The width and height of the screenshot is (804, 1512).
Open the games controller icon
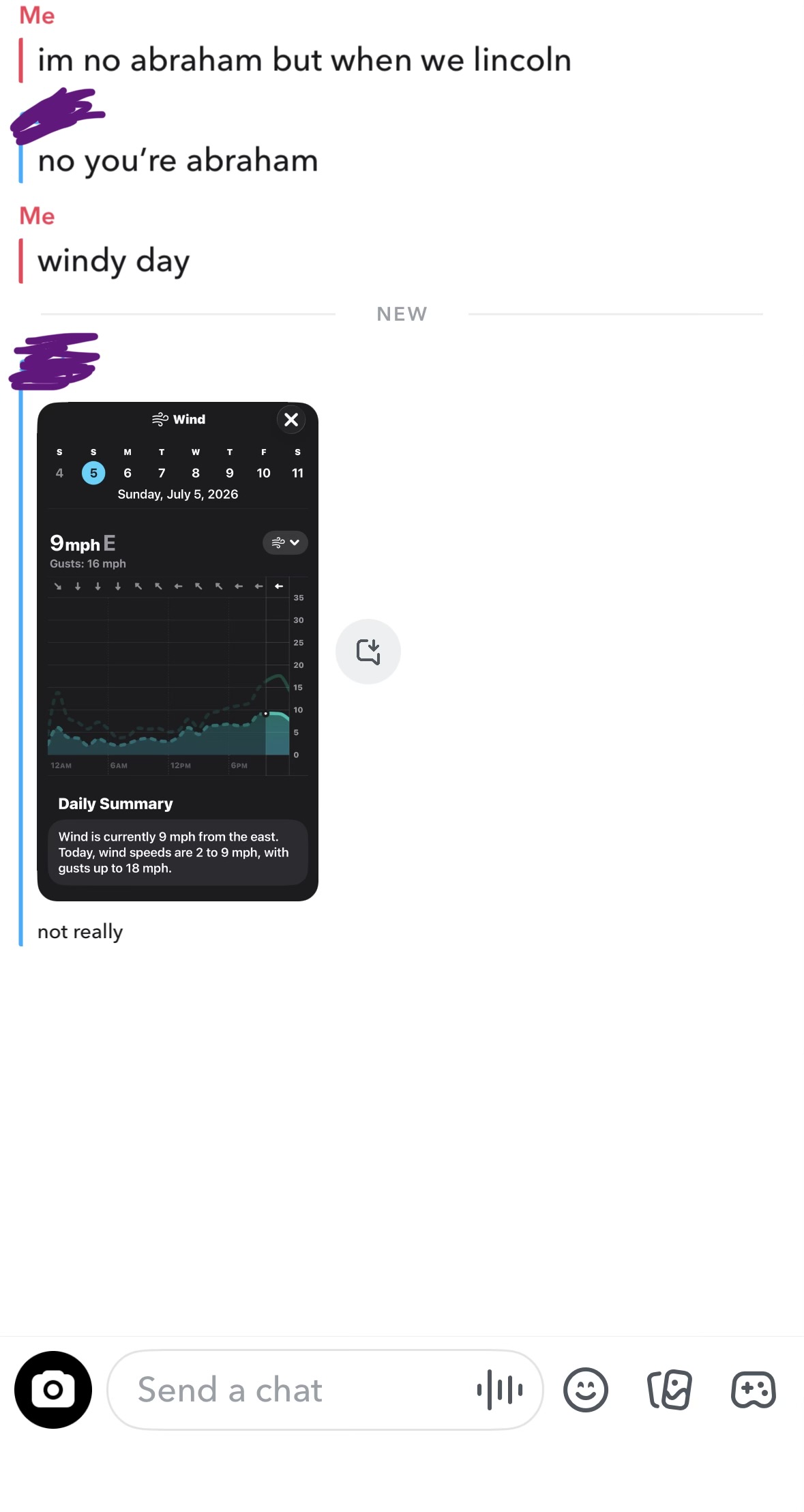[753, 1389]
